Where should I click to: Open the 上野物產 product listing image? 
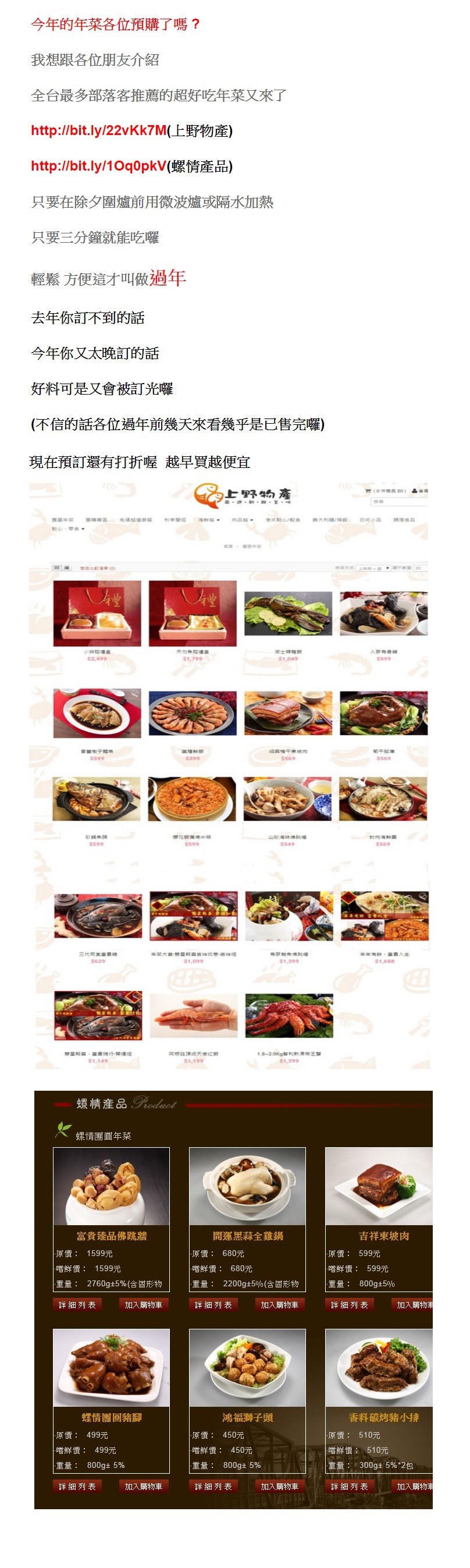point(229,775)
